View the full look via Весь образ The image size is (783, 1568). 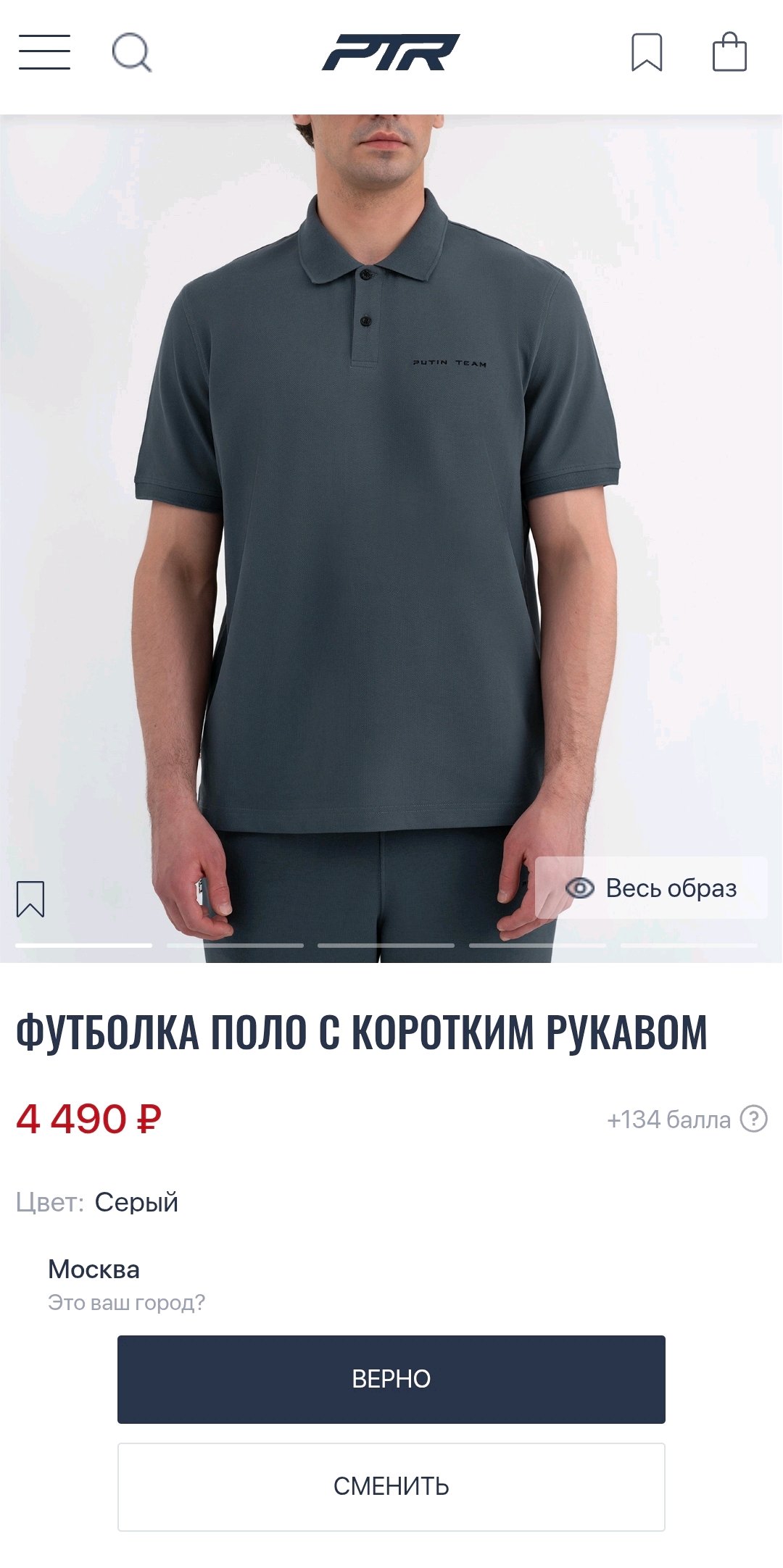[651, 888]
